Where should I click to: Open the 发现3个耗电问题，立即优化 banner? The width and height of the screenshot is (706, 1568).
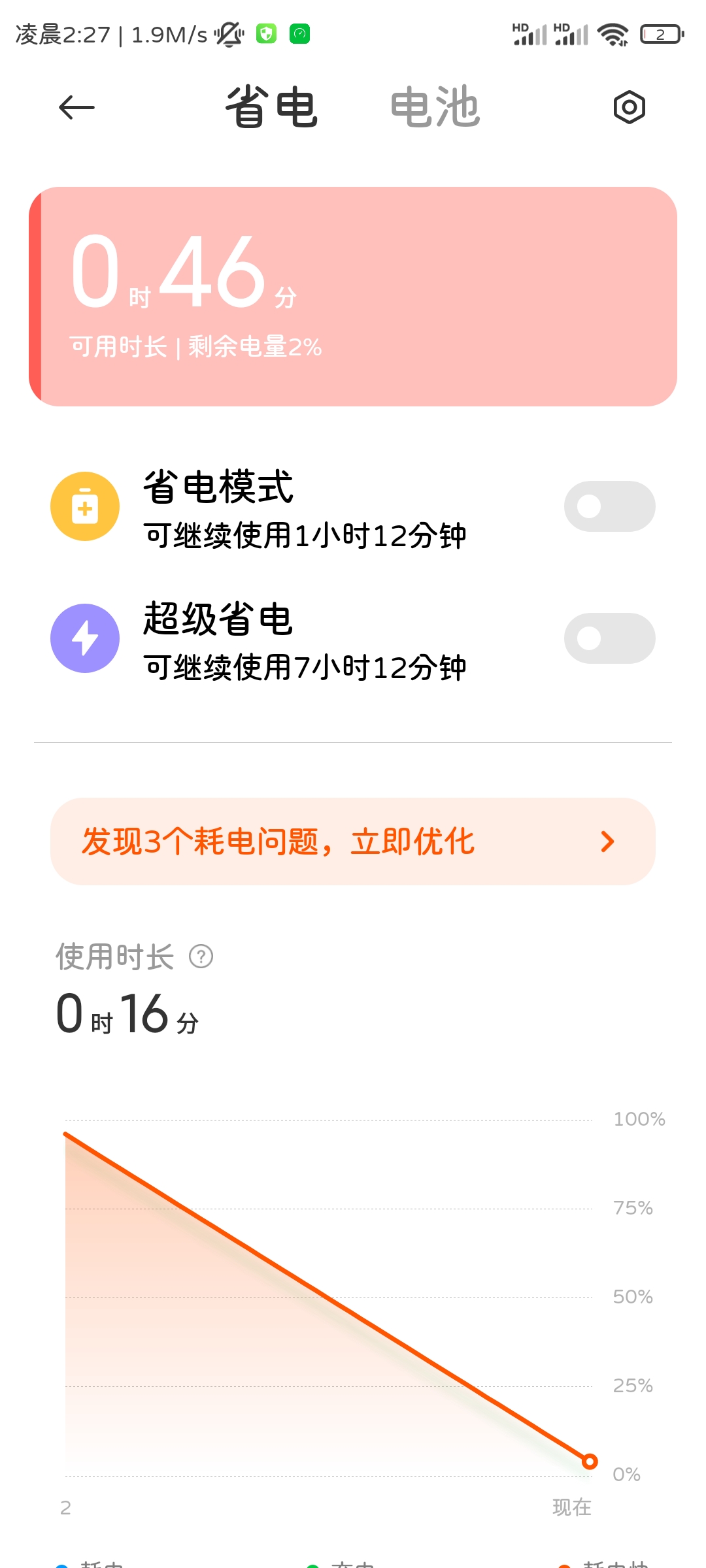click(353, 841)
